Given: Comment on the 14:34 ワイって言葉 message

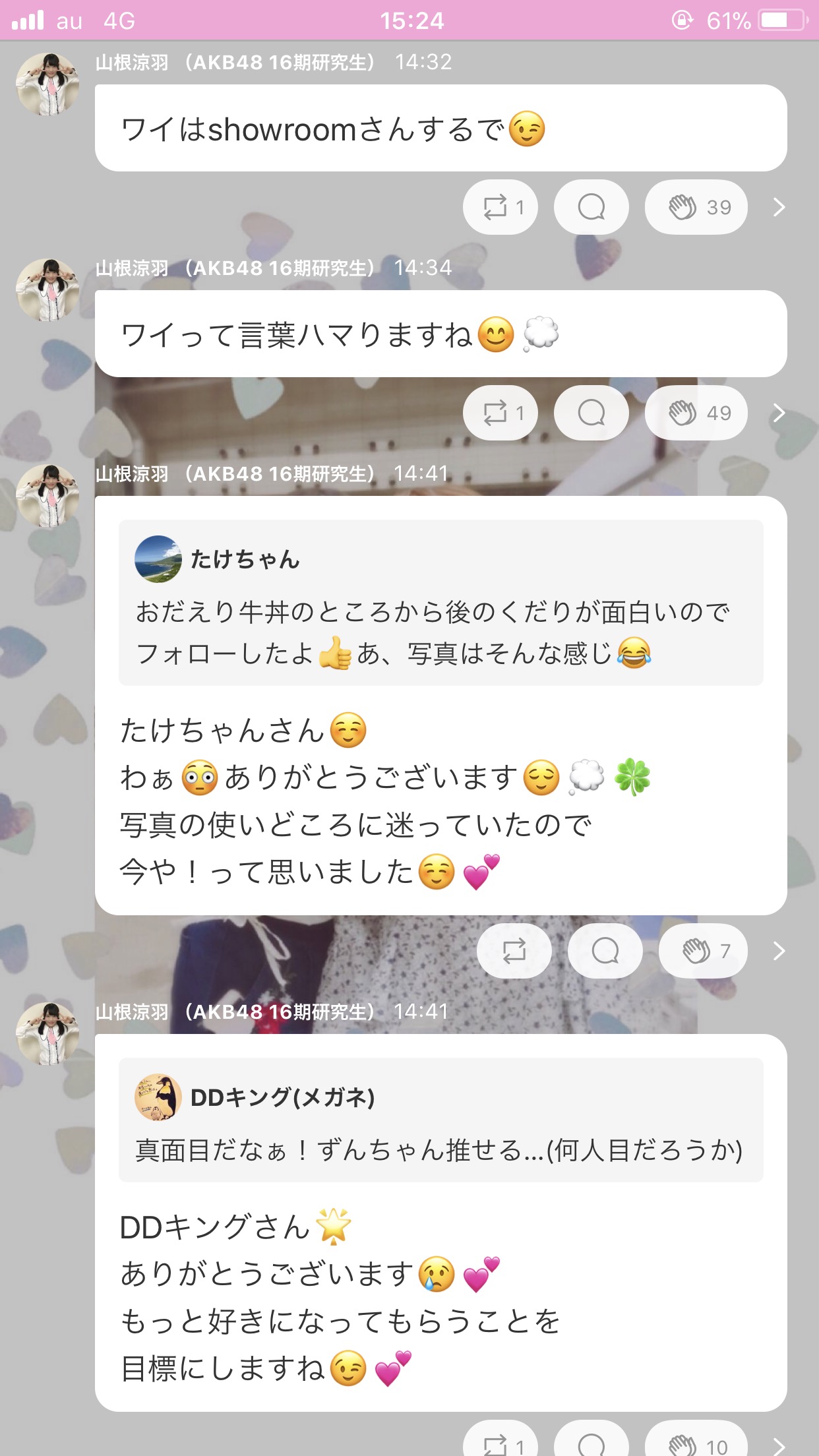Looking at the screenshot, I should click(x=591, y=413).
